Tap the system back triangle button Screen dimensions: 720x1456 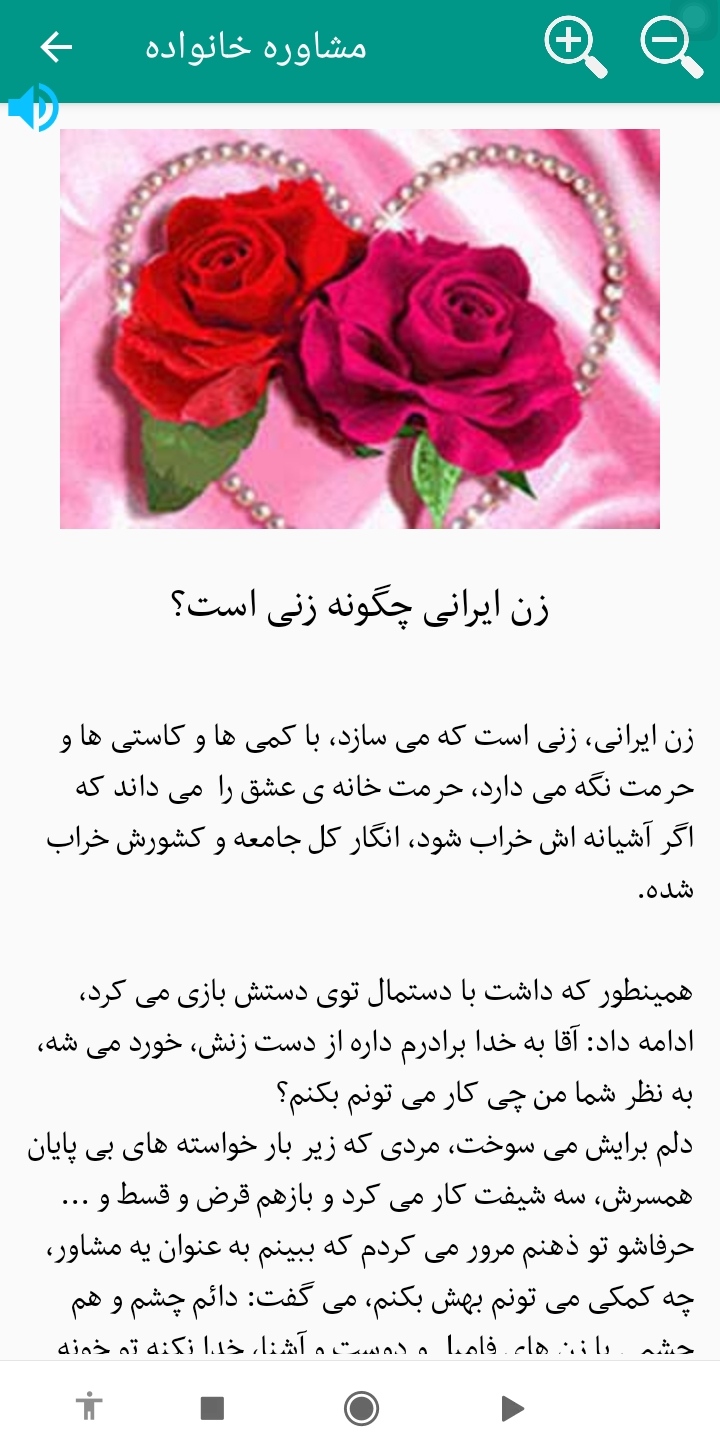tap(512, 1409)
